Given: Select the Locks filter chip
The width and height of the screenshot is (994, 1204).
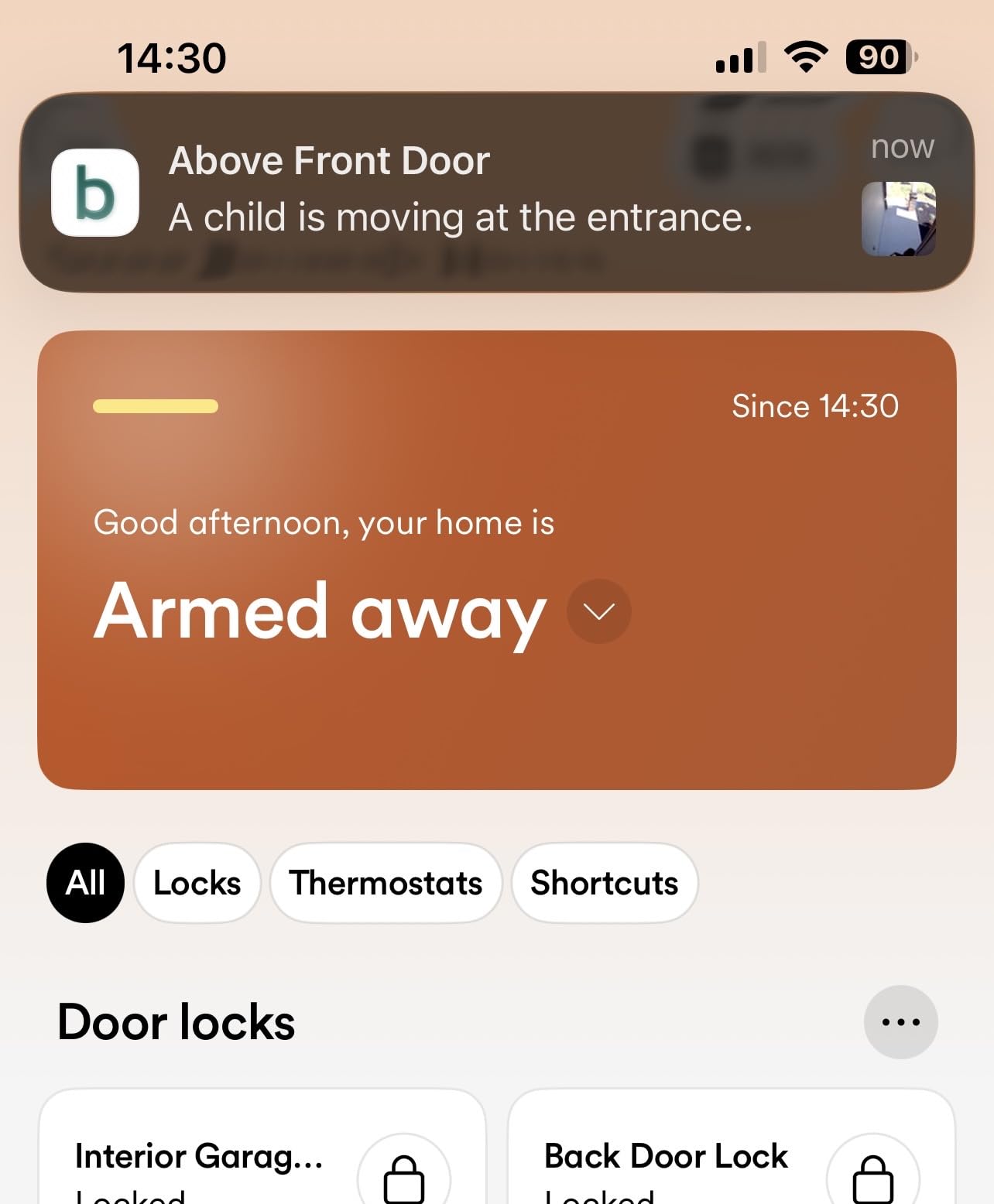Looking at the screenshot, I should tap(197, 883).
